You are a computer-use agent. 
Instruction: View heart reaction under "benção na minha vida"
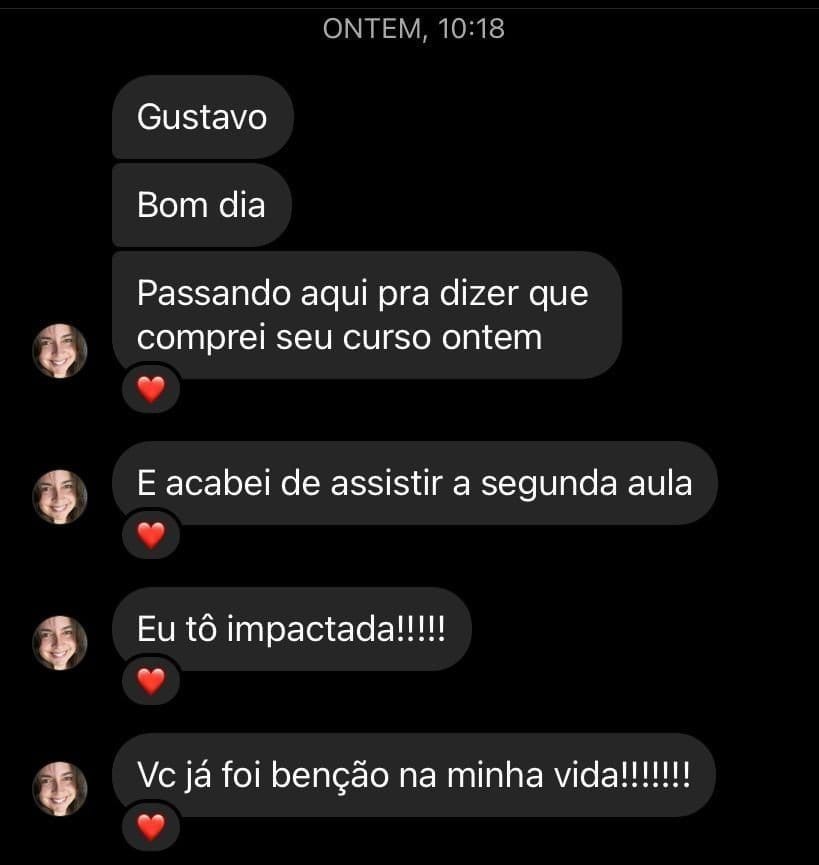click(x=150, y=827)
